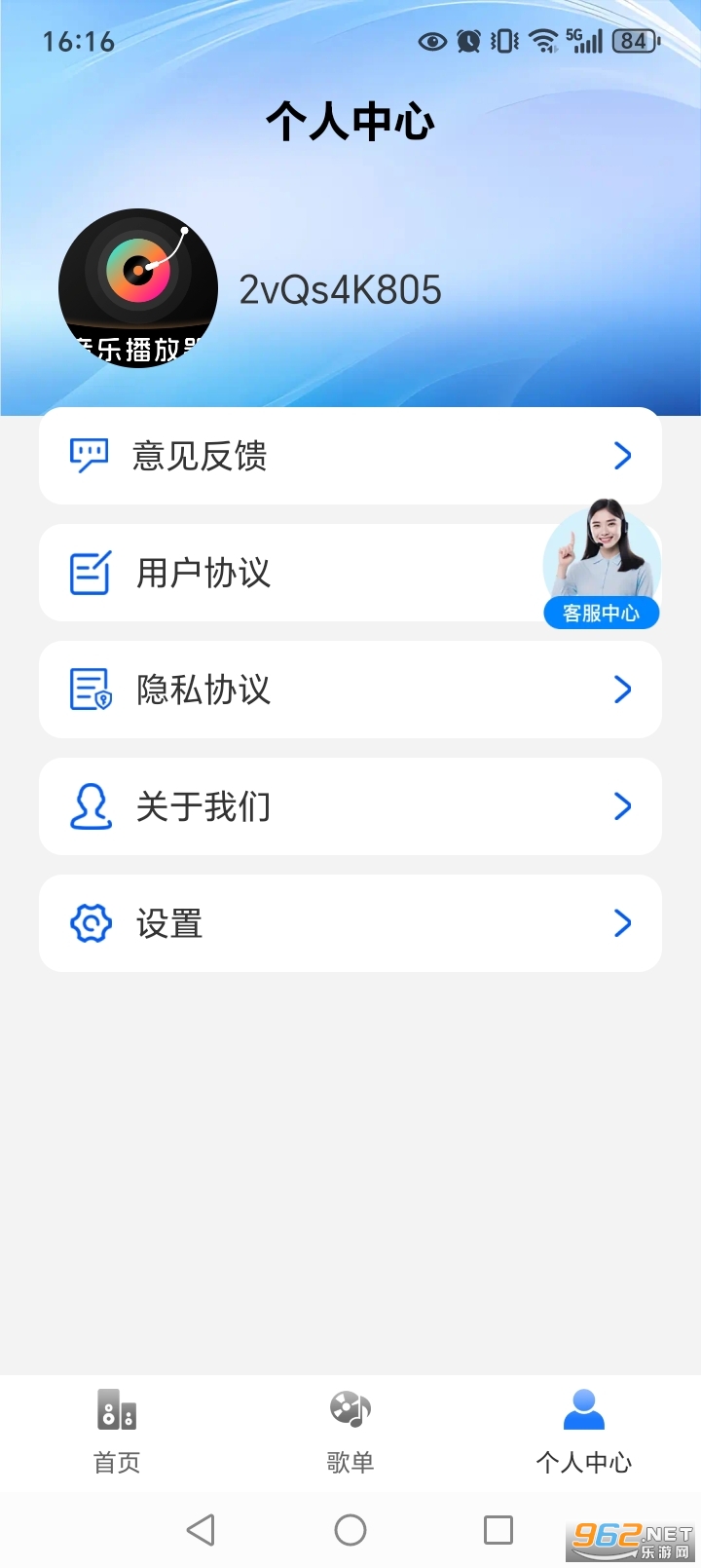This screenshot has width=701, height=1568.
Task: Click the 关于我们 person silhouette icon
Action: [x=90, y=806]
